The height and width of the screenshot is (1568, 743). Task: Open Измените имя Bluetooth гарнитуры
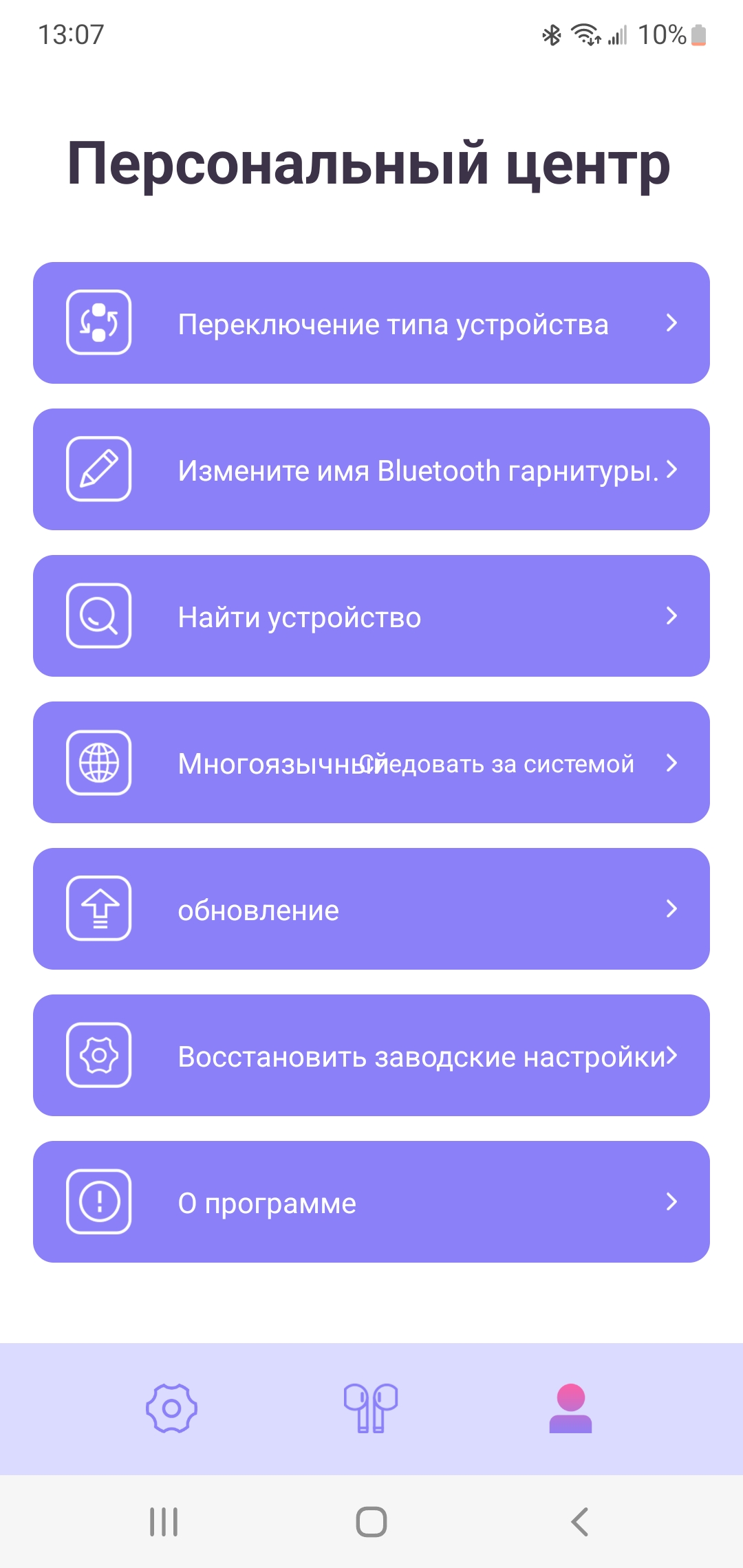371,470
